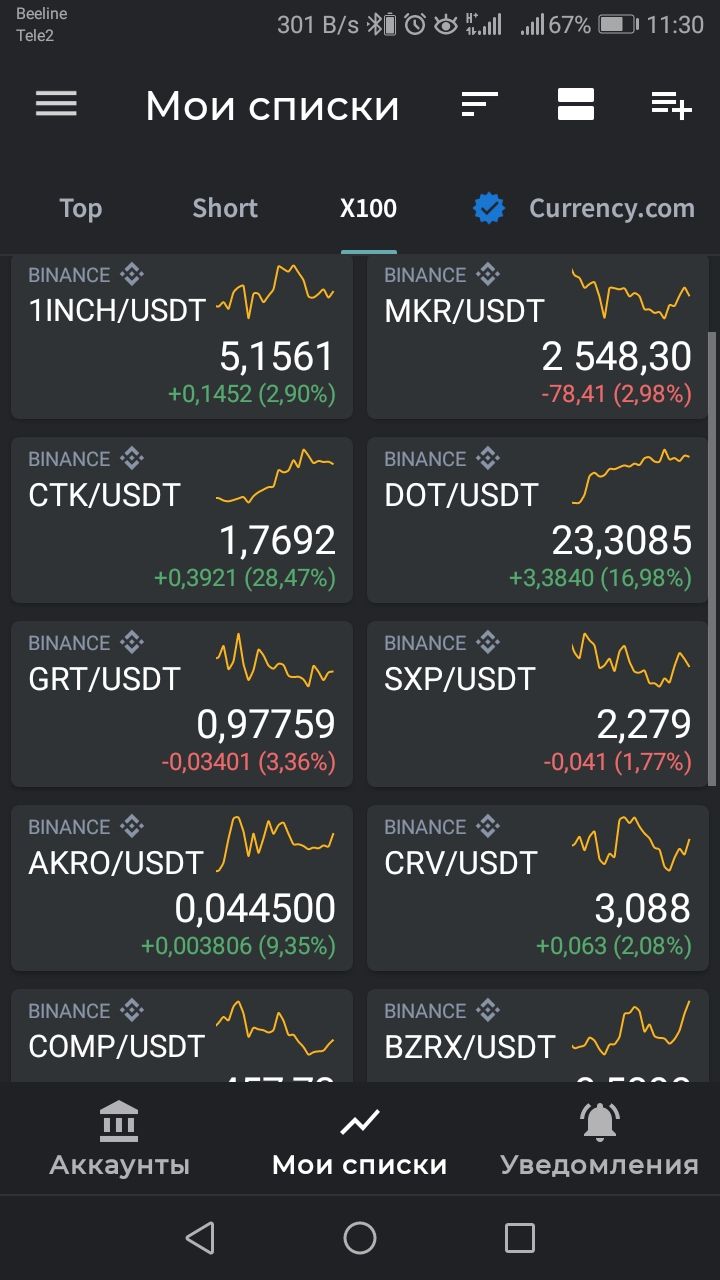View CTK/USDT details
This screenshot has width=720, height=1280.
182,520
